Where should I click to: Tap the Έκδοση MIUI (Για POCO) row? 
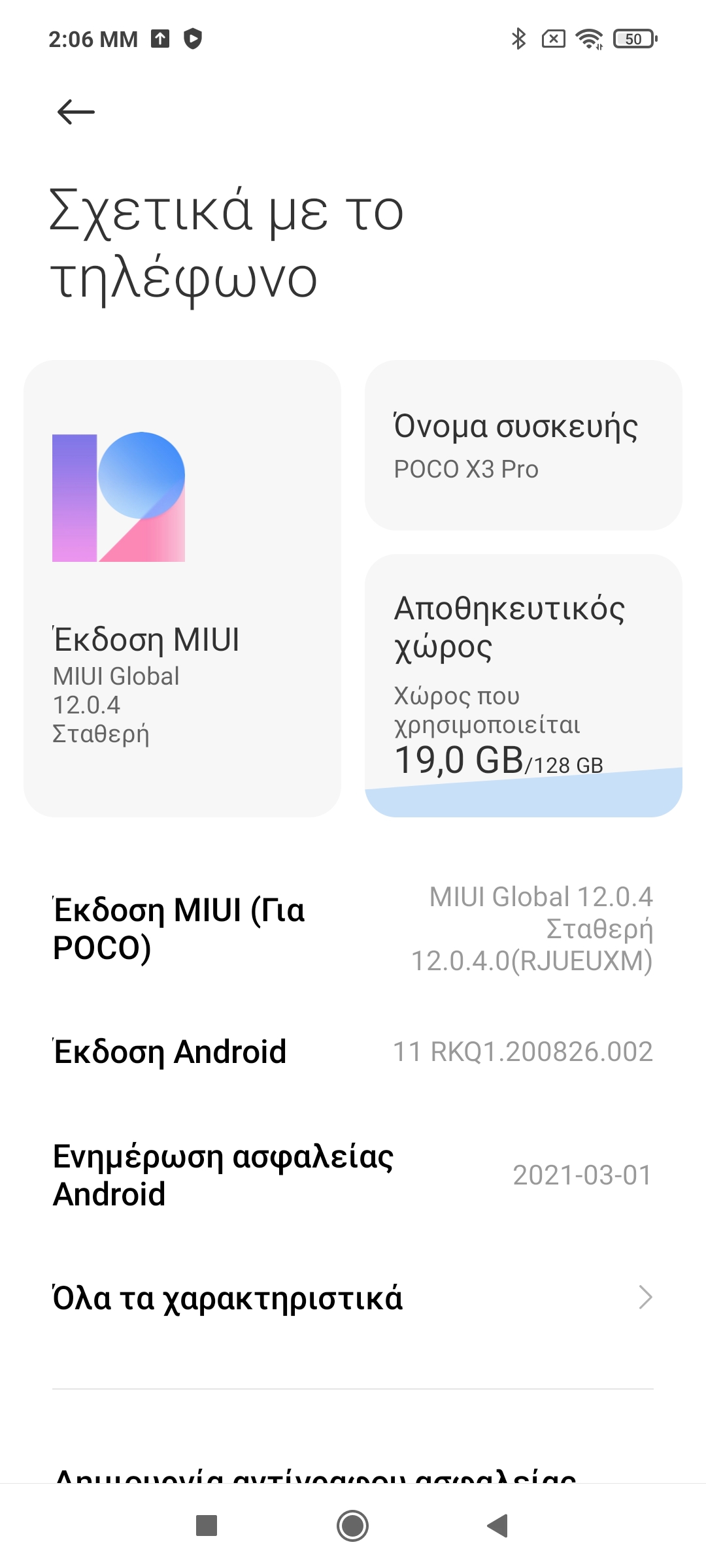(x=353, y=928)
